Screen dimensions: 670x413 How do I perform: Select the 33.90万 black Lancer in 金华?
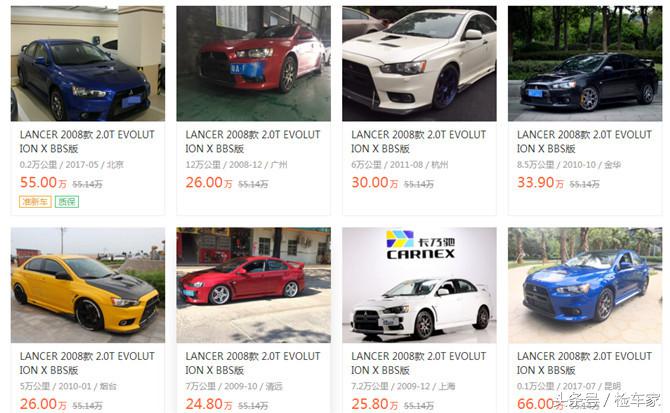[585, 65]
